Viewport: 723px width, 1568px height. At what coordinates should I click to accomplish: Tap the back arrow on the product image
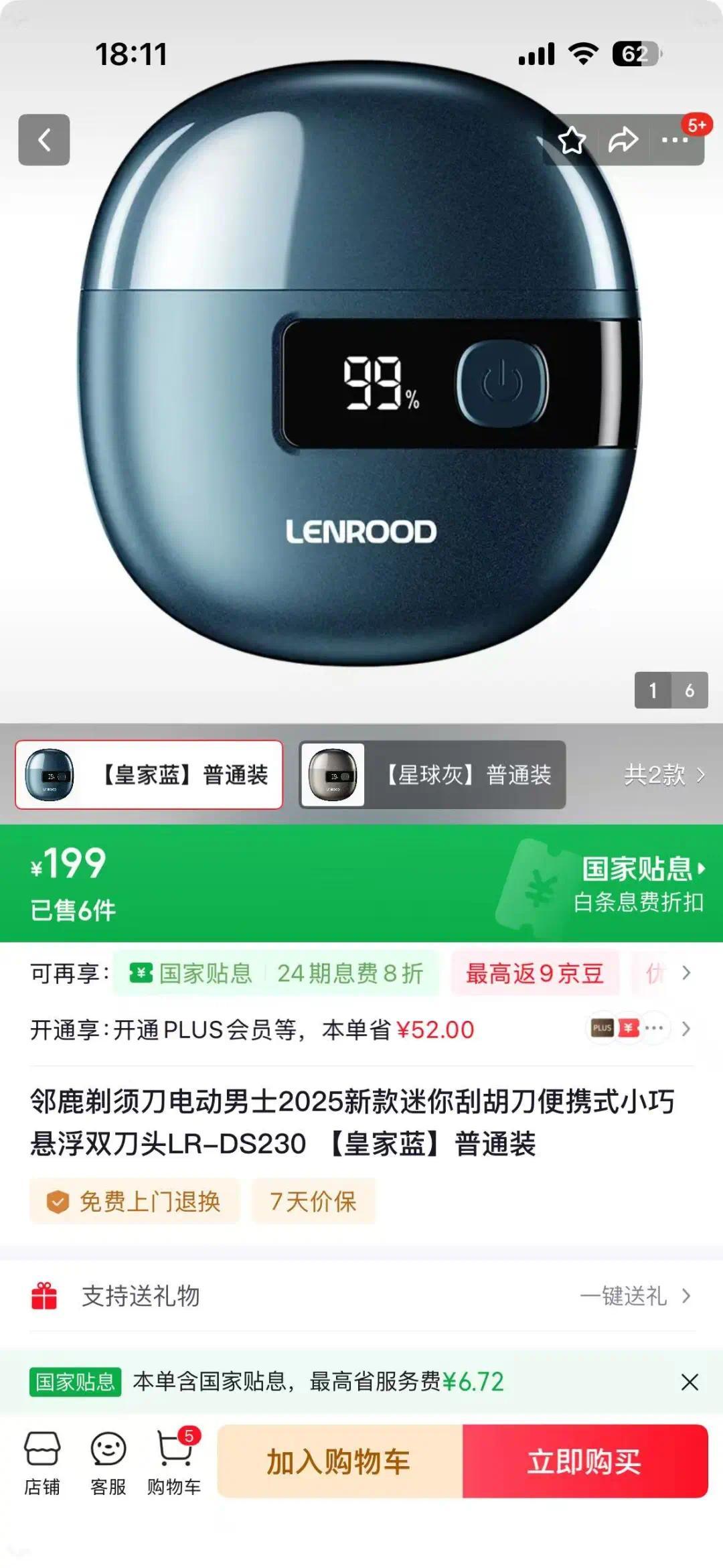[44, 140]
